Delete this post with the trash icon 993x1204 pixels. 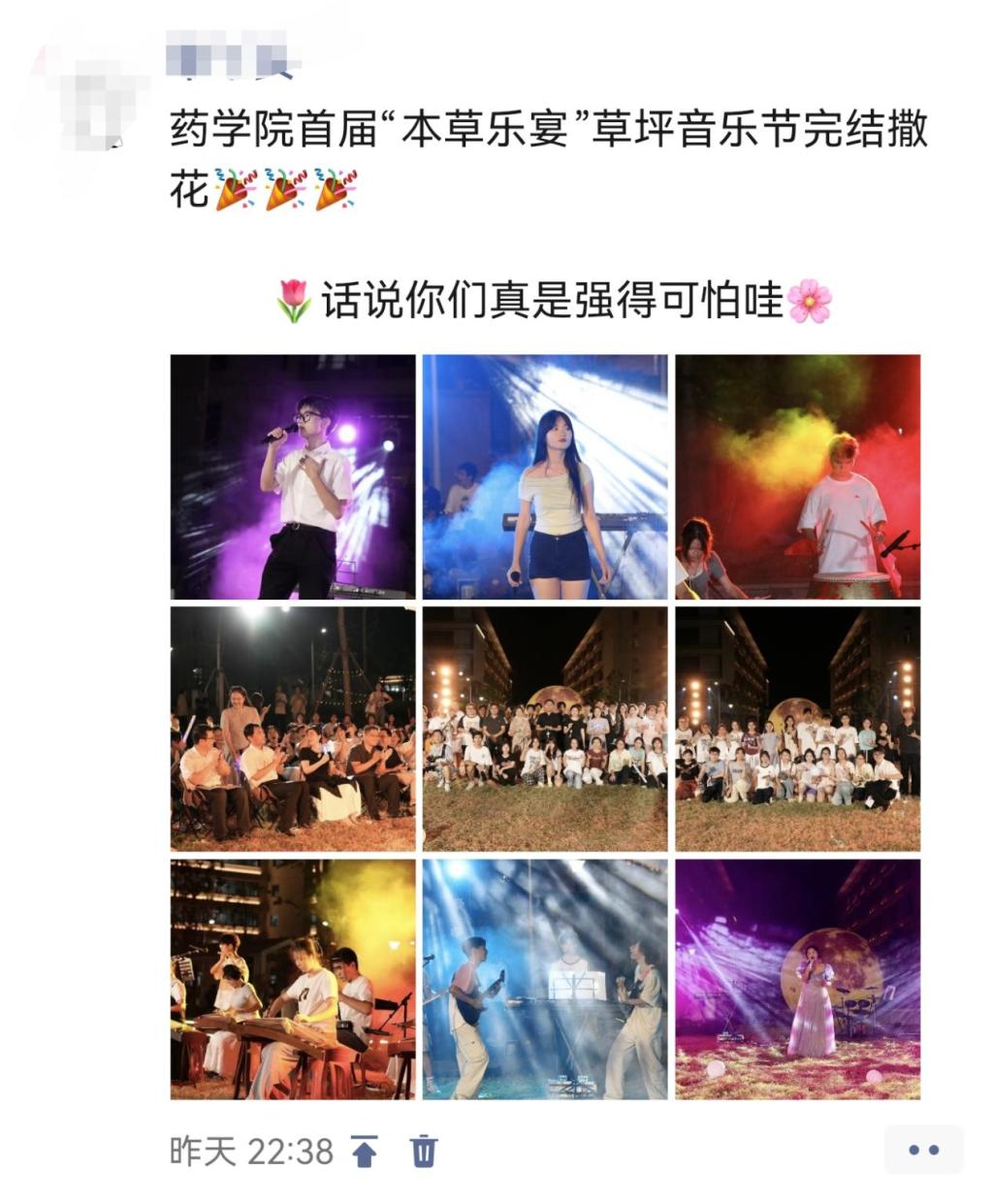point(424,1152)
